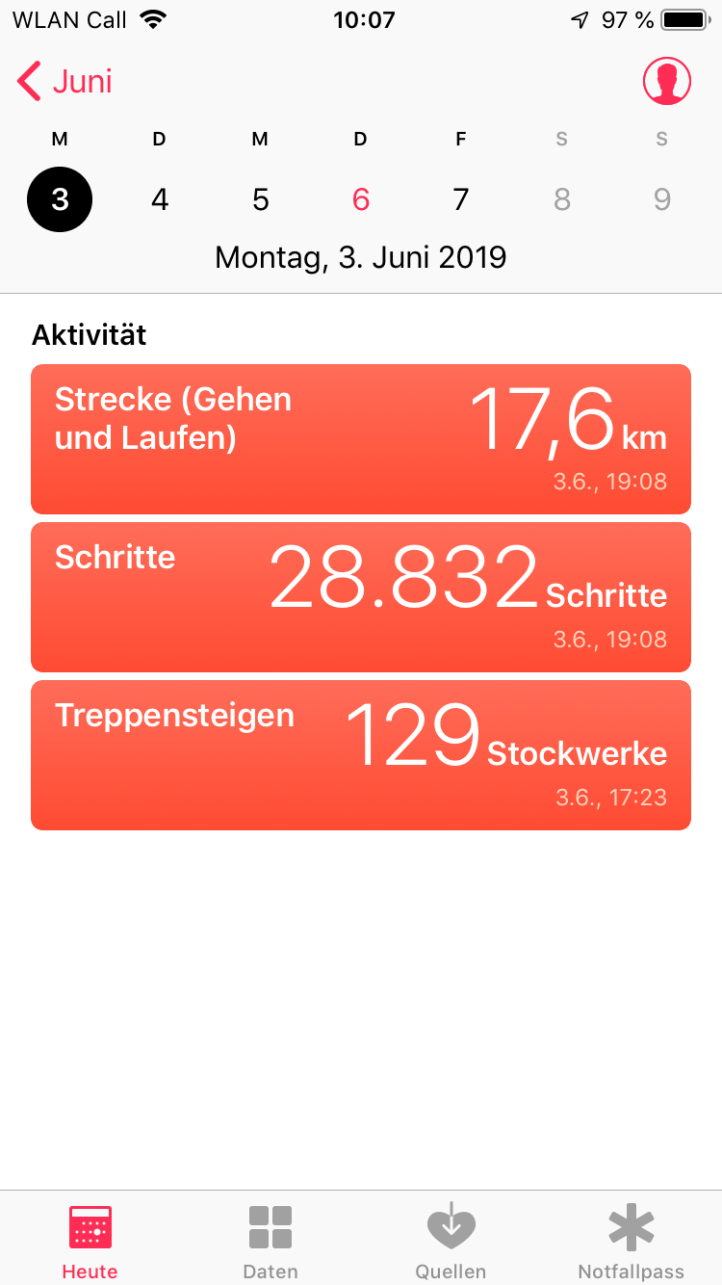
Task: Select Monday the 3rd in the week
Action: 60,200
